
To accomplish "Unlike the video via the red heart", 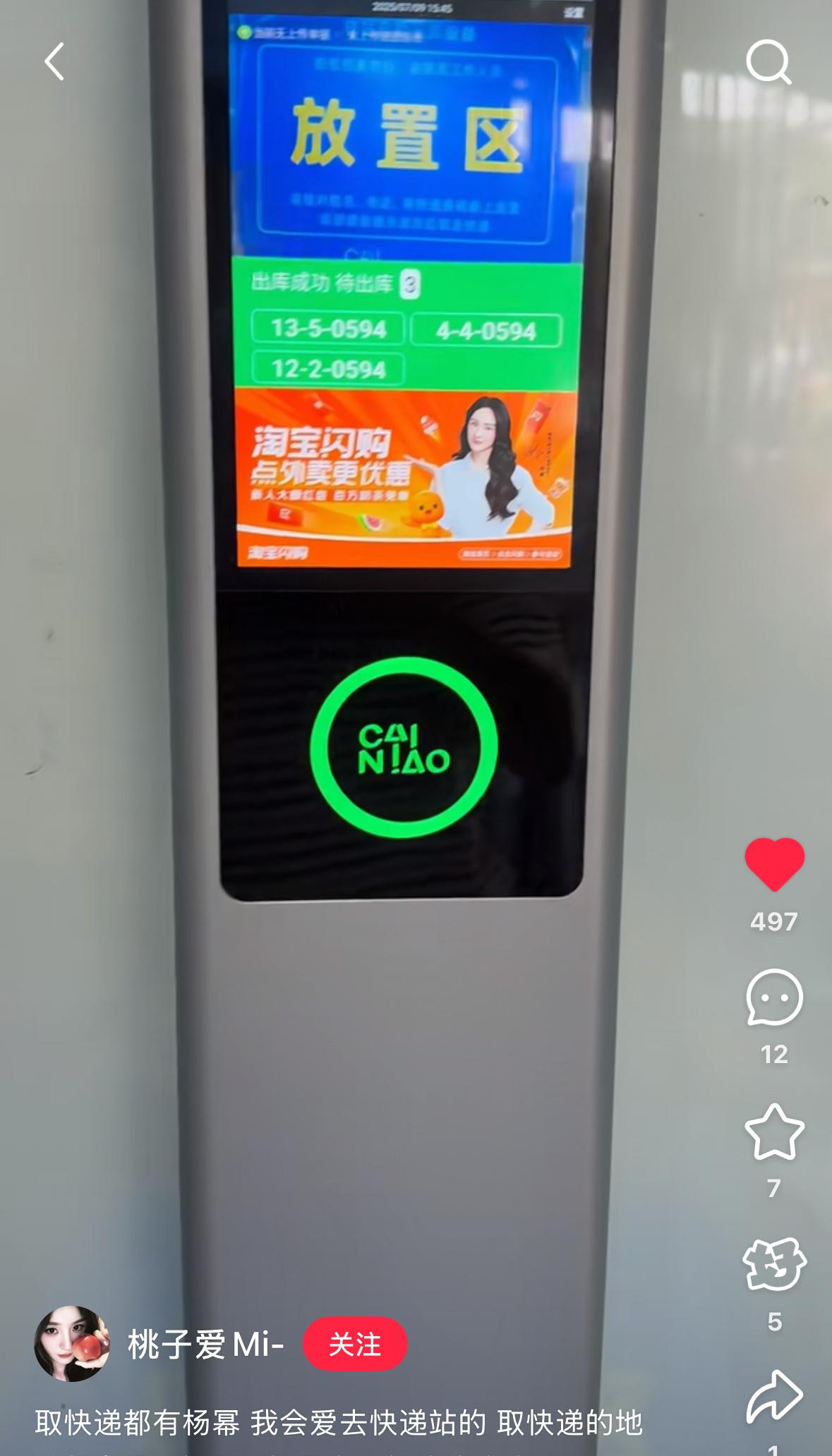I will pyautogui.click(x=774, y=864).
